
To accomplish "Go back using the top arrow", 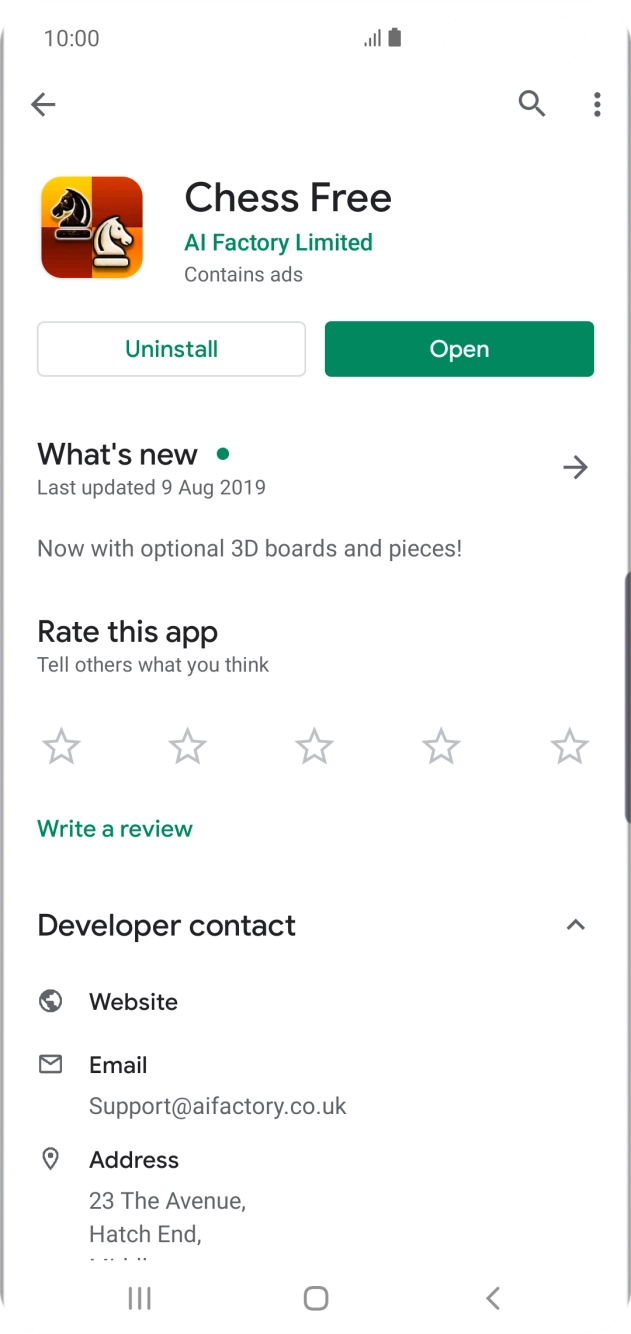I will click(43, 104).
